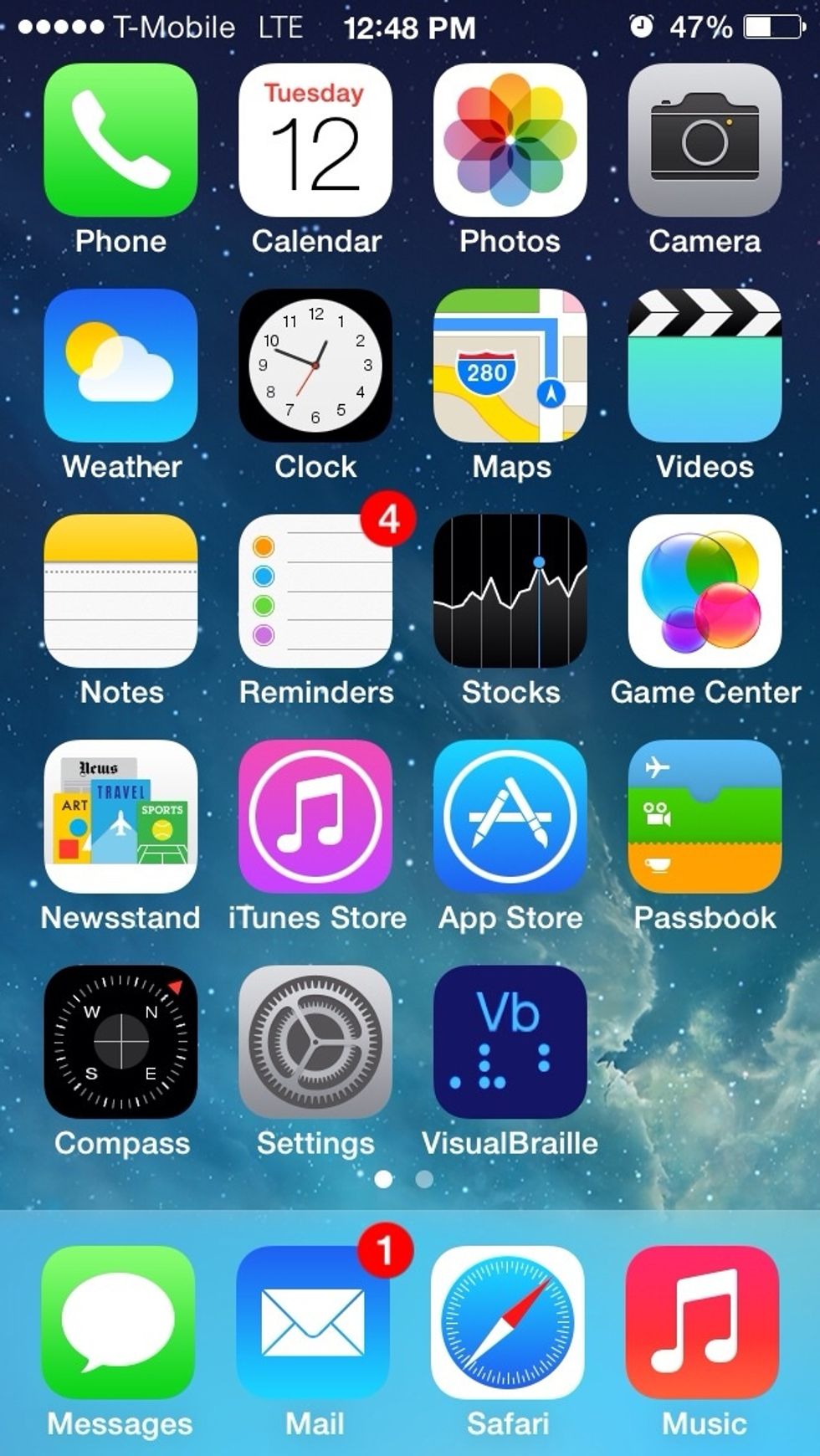The height and width of the screenshot is (1456, 820).
Task: Browse the iTunes Store
Action: [315, 820]
